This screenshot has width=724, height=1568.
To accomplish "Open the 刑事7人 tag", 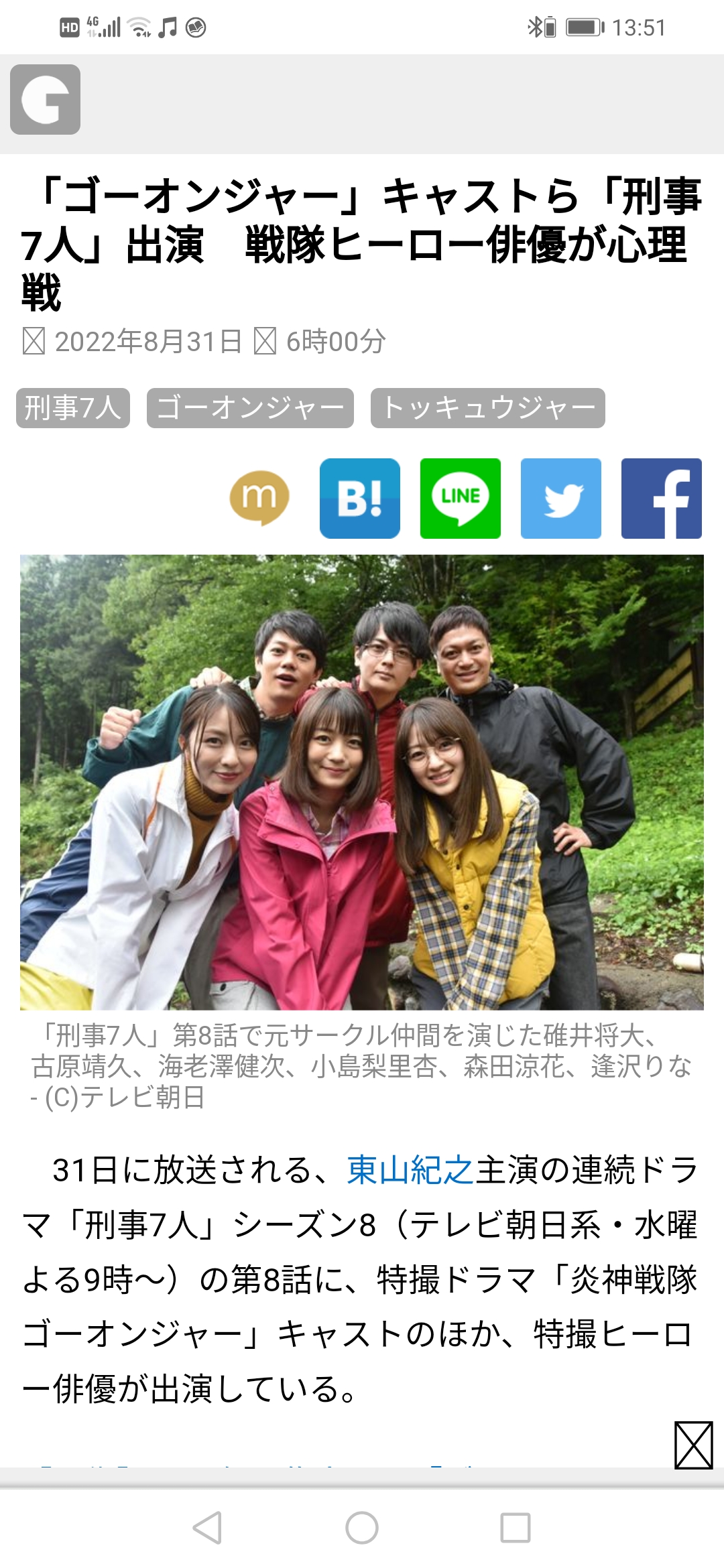I will pyautogui.click(x=73, y=408).
